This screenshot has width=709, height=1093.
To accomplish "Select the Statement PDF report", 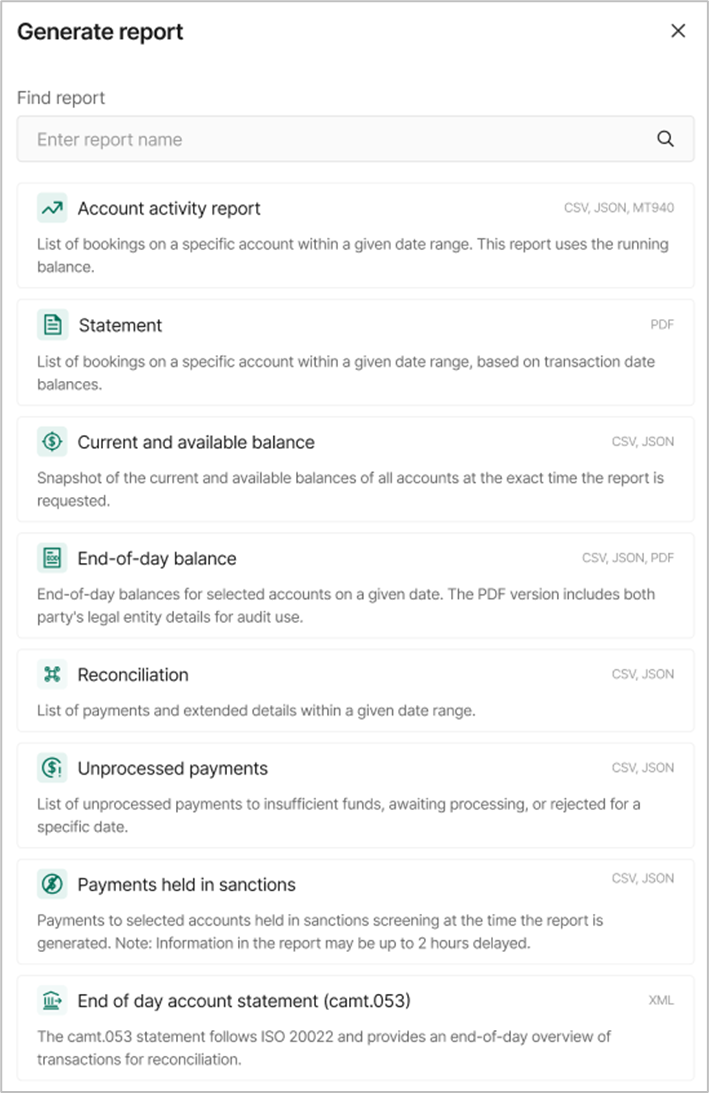I will pos(120,326).
